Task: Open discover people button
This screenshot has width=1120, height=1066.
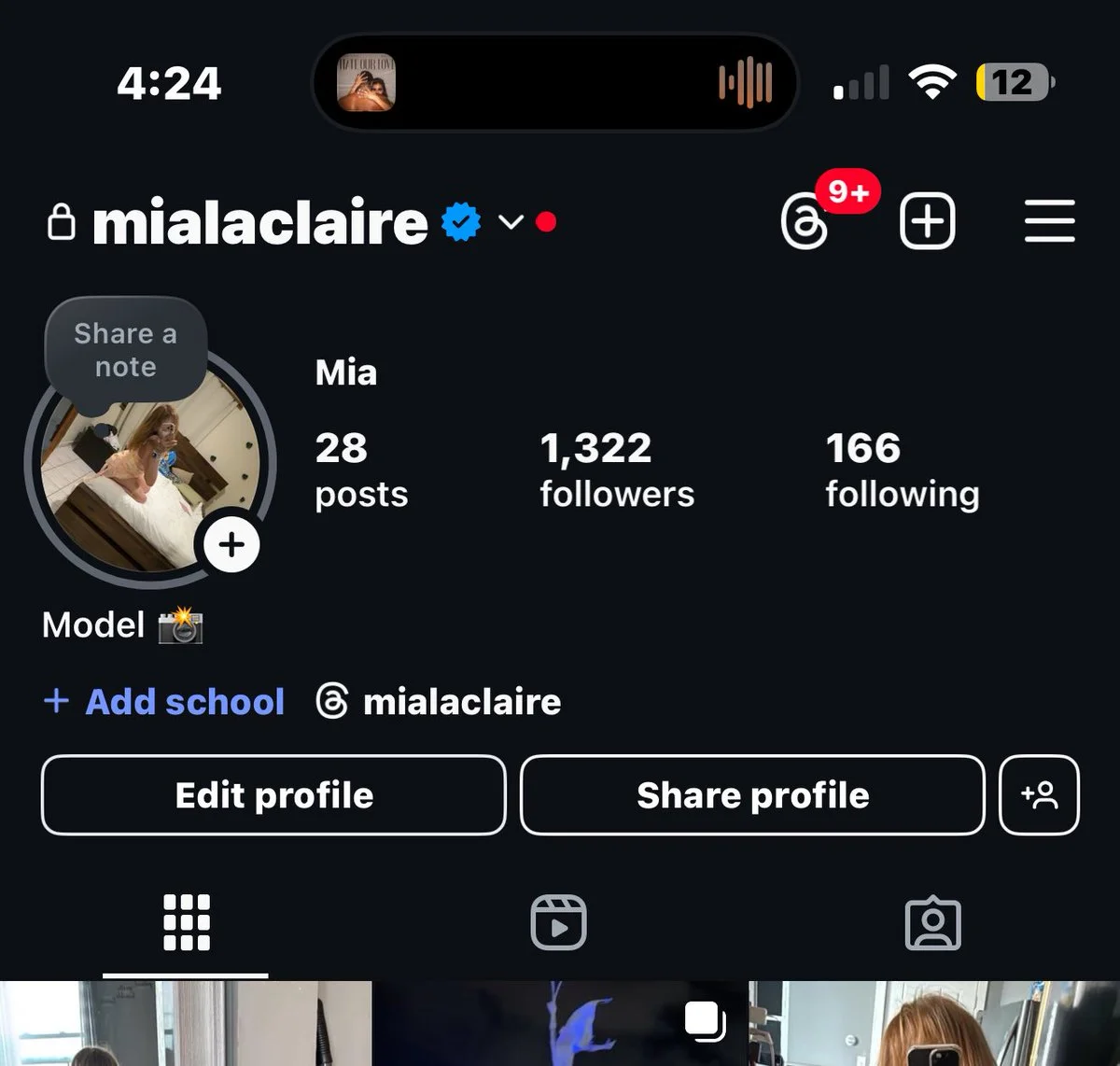Action: coord(1039,795)
